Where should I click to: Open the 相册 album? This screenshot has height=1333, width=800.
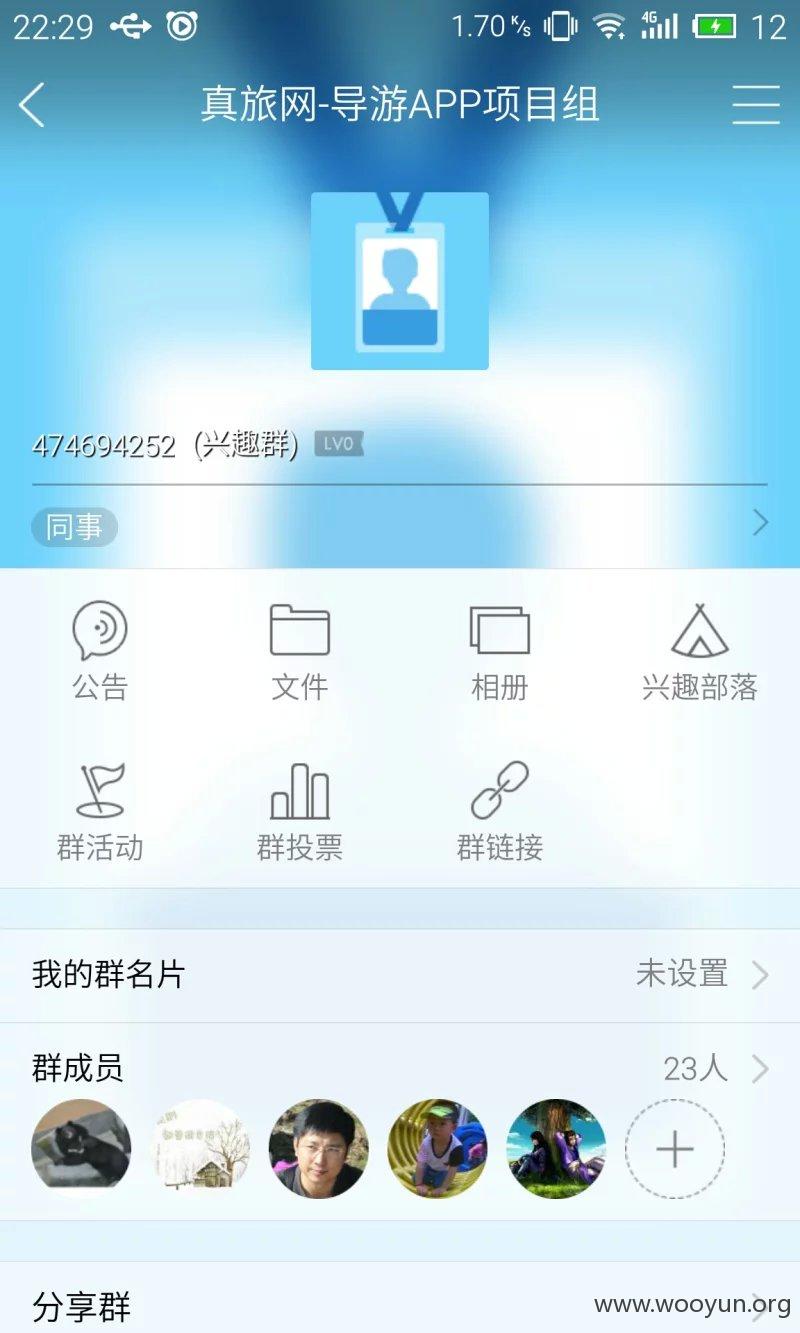(500, 651)
